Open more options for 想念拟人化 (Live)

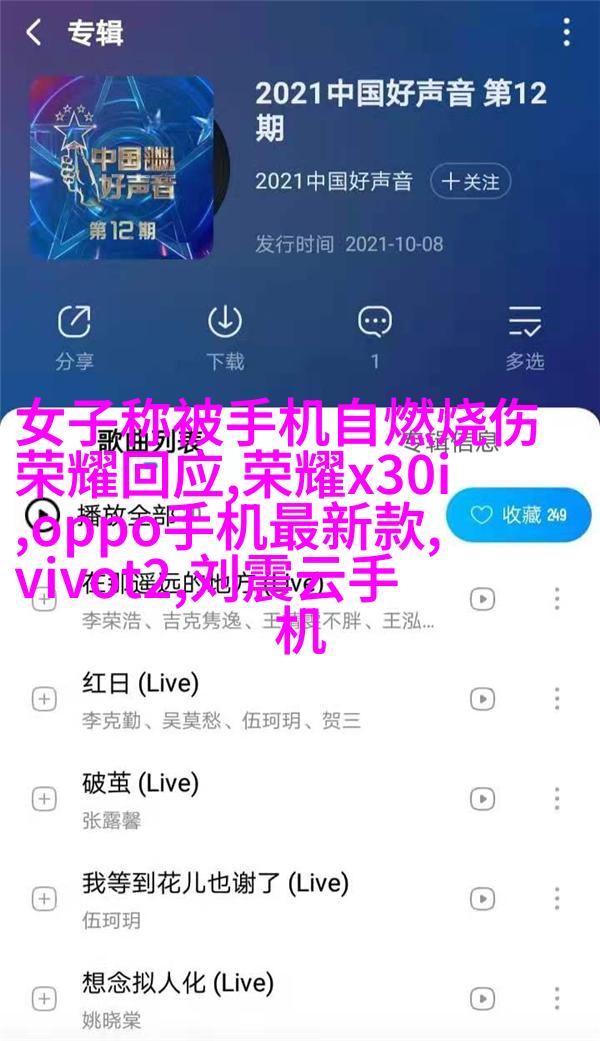(x=556, y=998)
